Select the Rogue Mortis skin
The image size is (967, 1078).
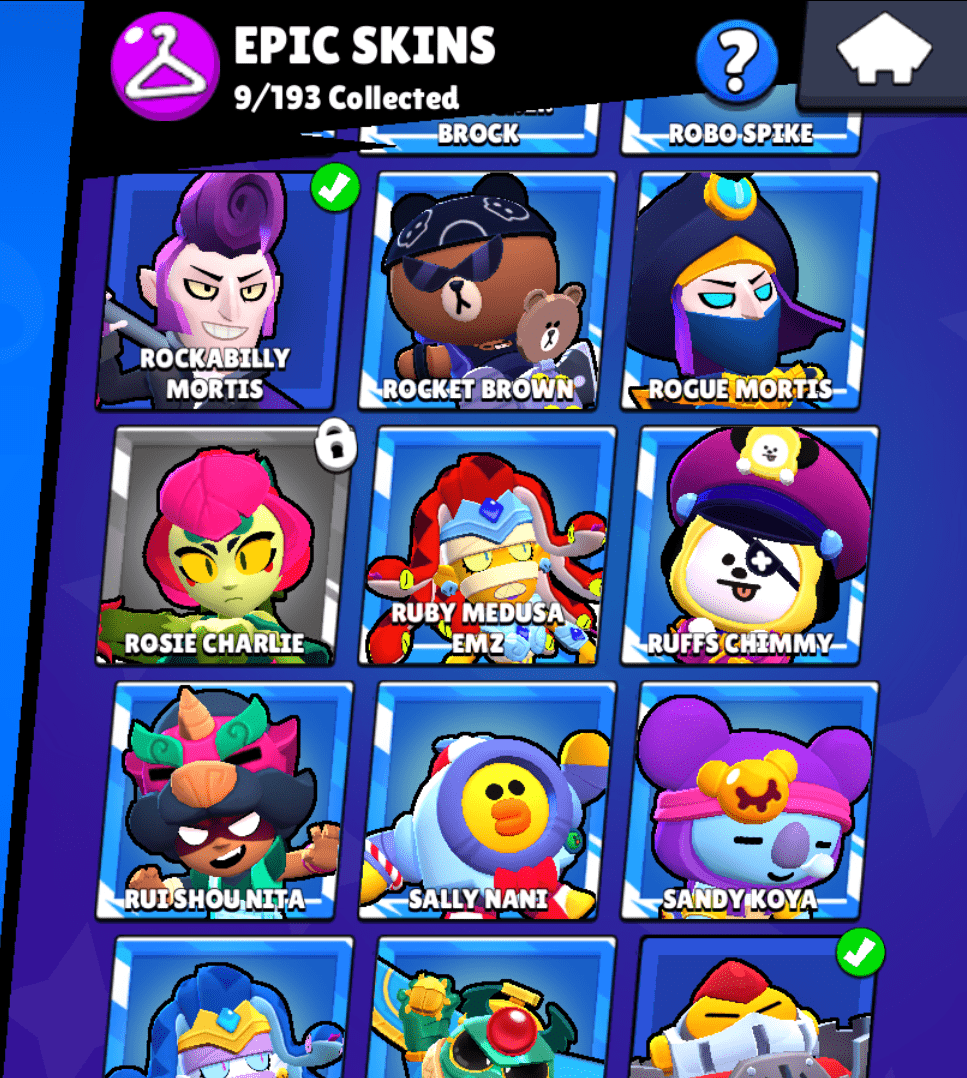749,290
